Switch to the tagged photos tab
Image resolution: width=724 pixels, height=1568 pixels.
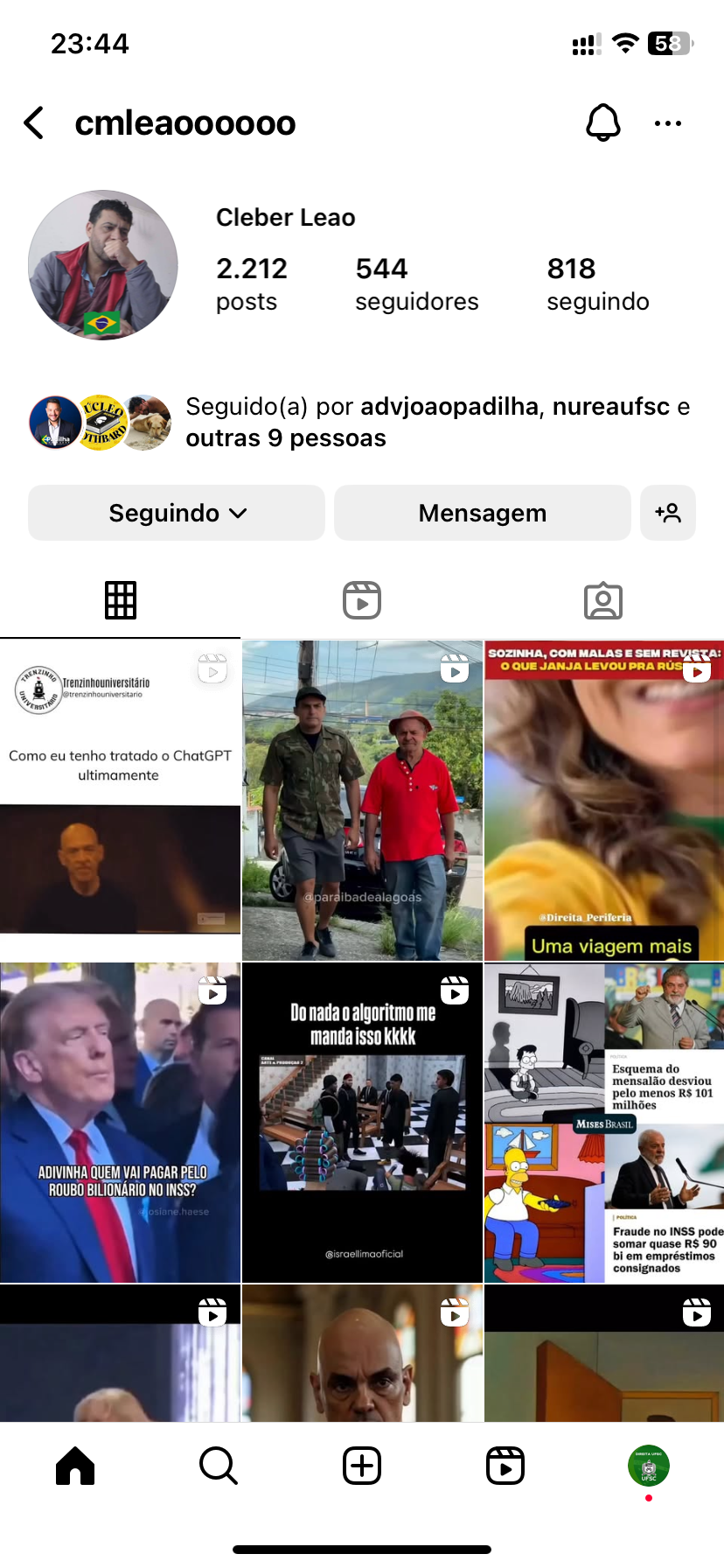[602, 600]
